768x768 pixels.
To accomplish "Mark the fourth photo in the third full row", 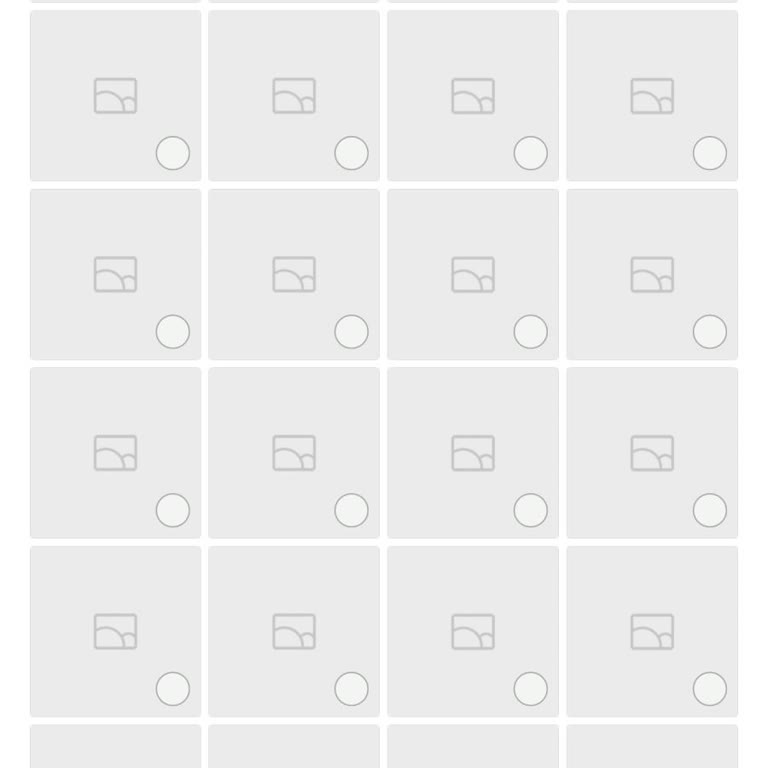I will 710,510.
